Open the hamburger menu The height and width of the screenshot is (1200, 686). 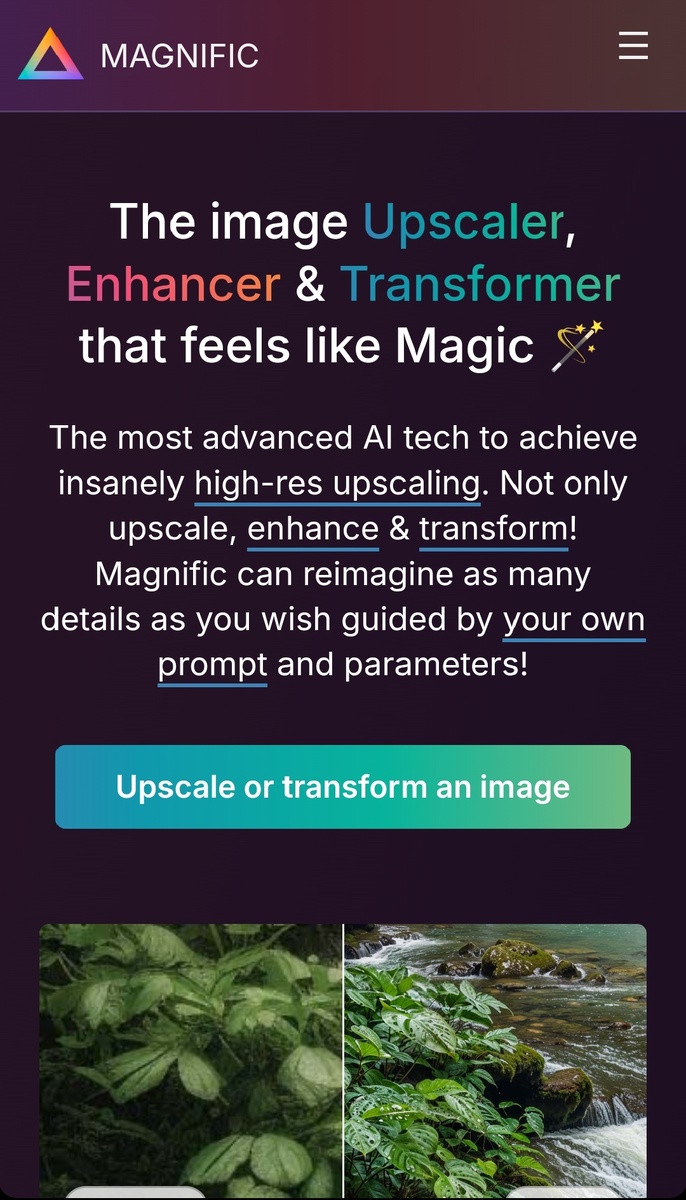(x=633, y=46)
